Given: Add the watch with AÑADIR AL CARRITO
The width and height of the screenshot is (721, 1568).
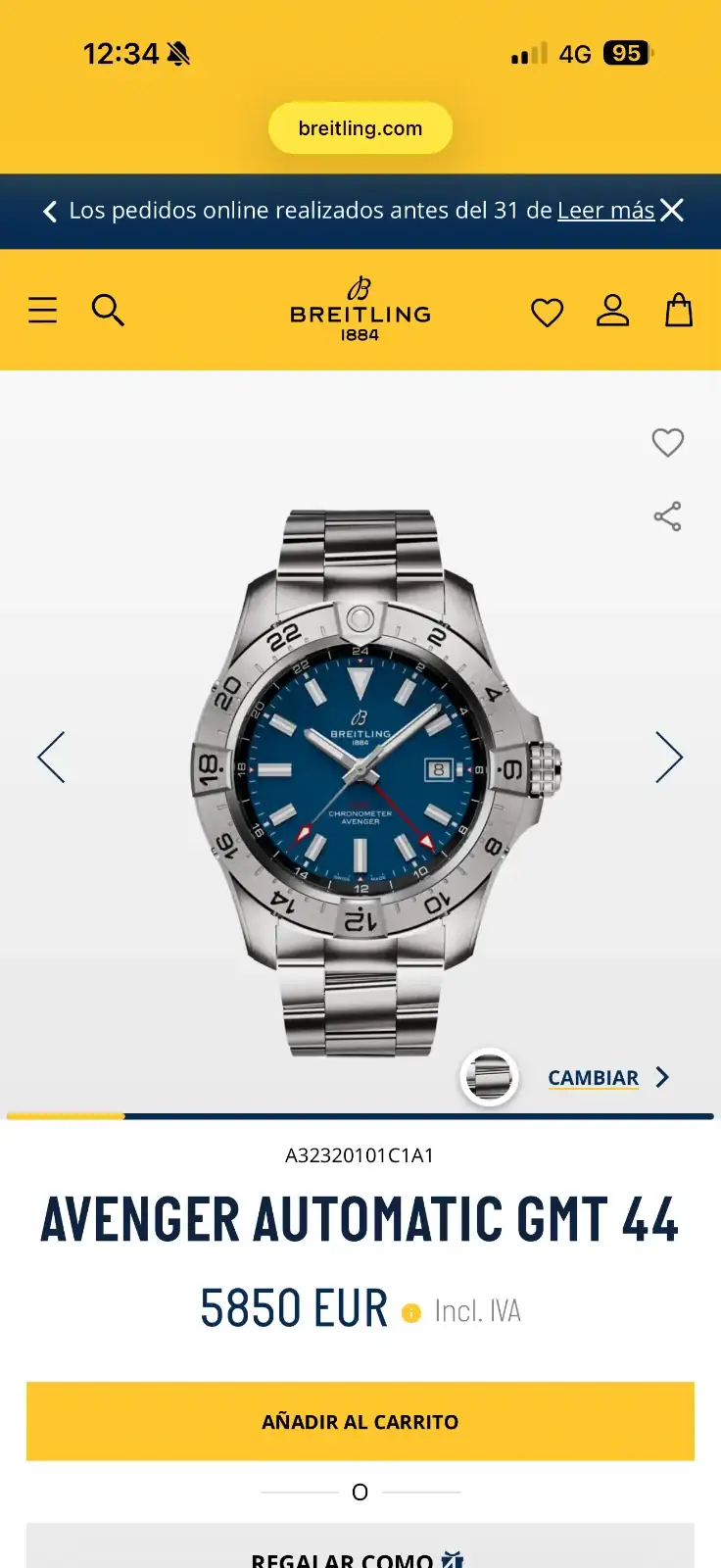Looking at the screenshot, I should 360,1421.
